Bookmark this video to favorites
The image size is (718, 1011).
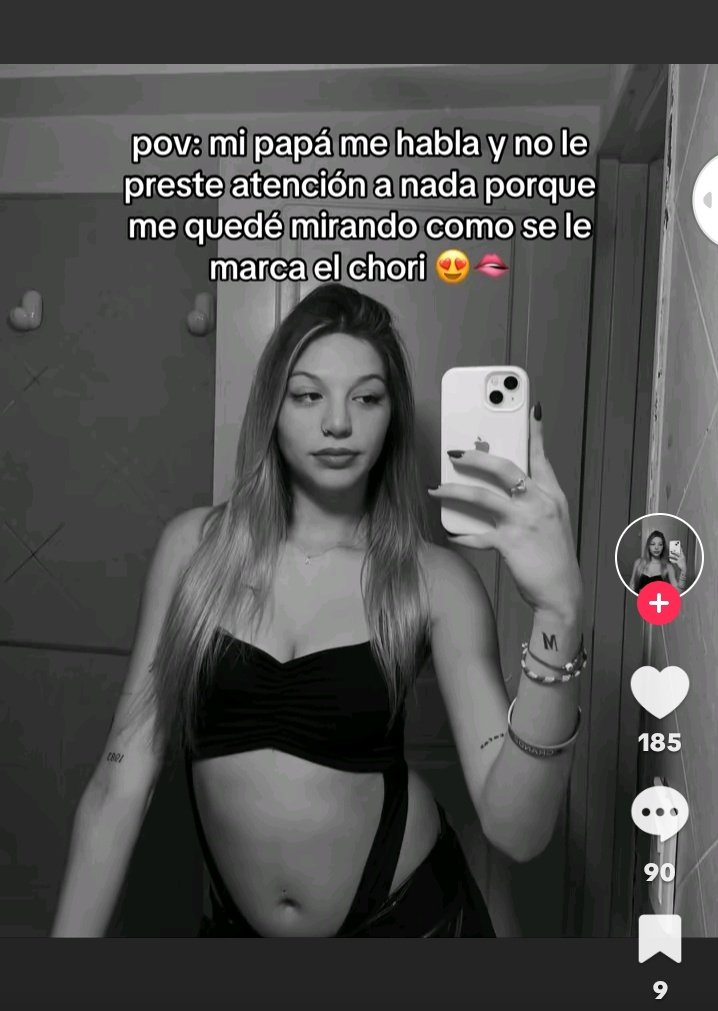[660, 939]
